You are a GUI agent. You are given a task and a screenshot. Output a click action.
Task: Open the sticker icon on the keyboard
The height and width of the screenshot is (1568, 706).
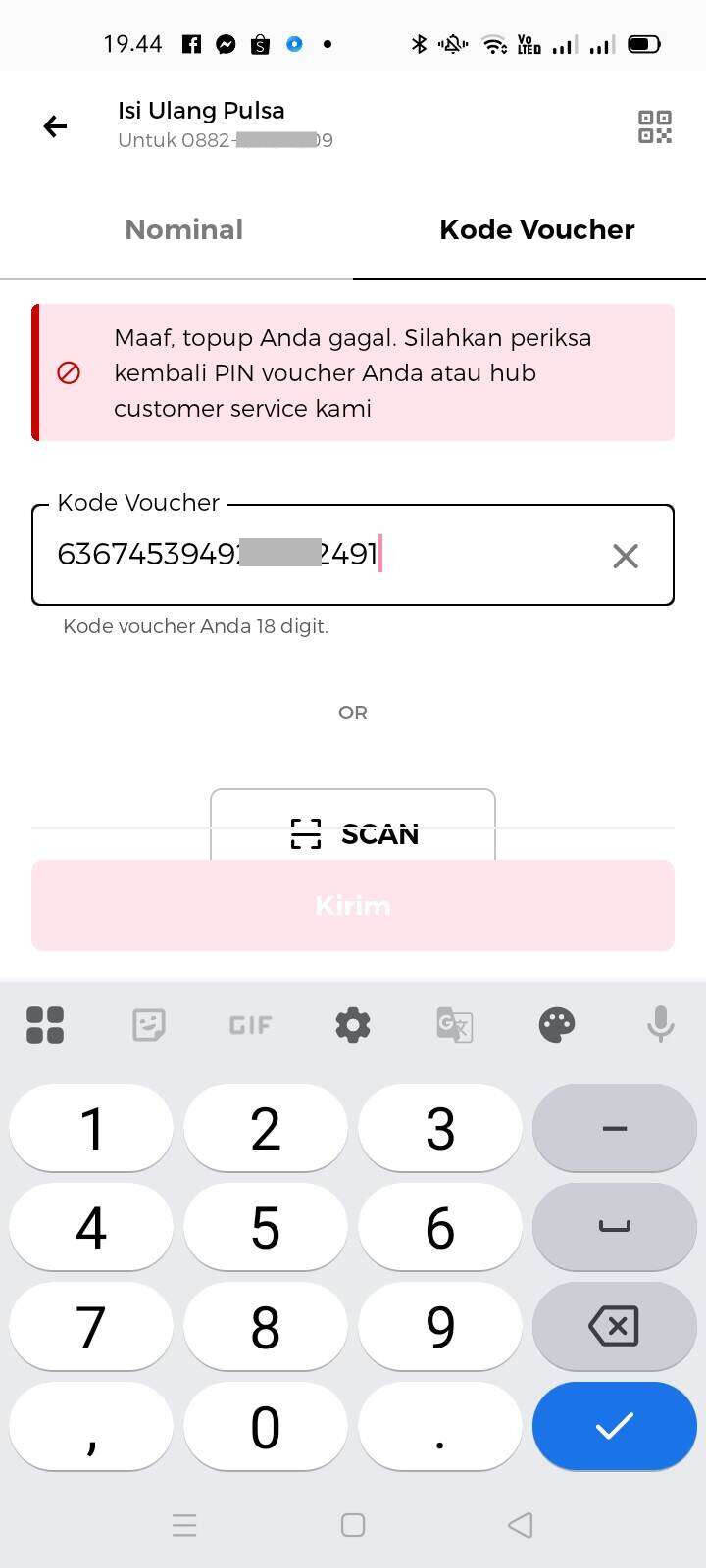coord(148,1024)
